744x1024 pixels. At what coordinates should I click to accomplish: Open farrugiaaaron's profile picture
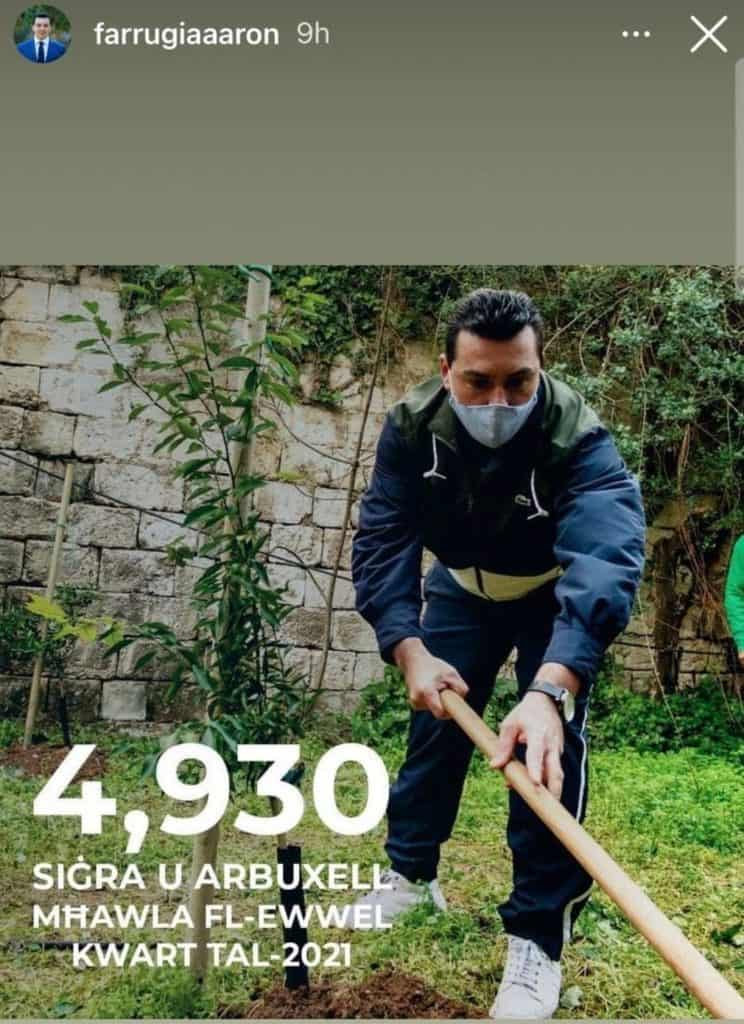click(x=42, y=34)
